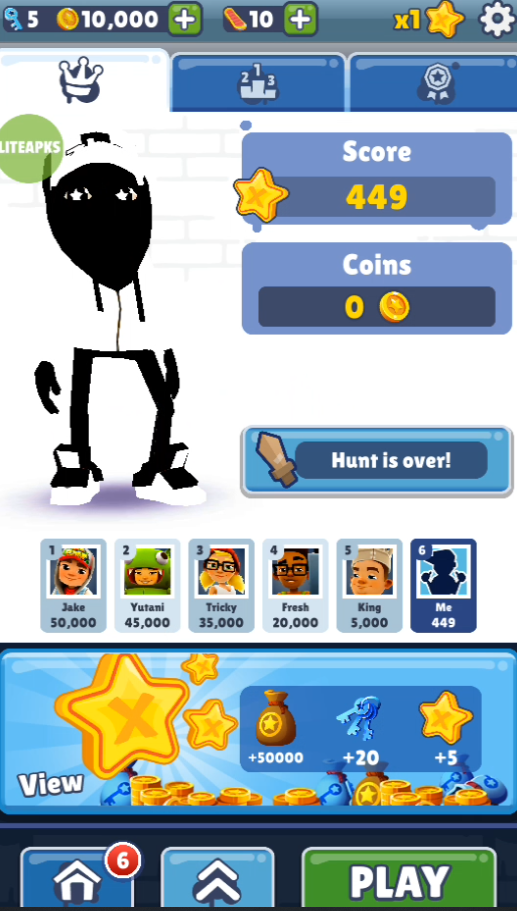Open the double-arrow boosts button
This screenshot has height=911, width=517.
pyautogui.click(x=217, y=880)
